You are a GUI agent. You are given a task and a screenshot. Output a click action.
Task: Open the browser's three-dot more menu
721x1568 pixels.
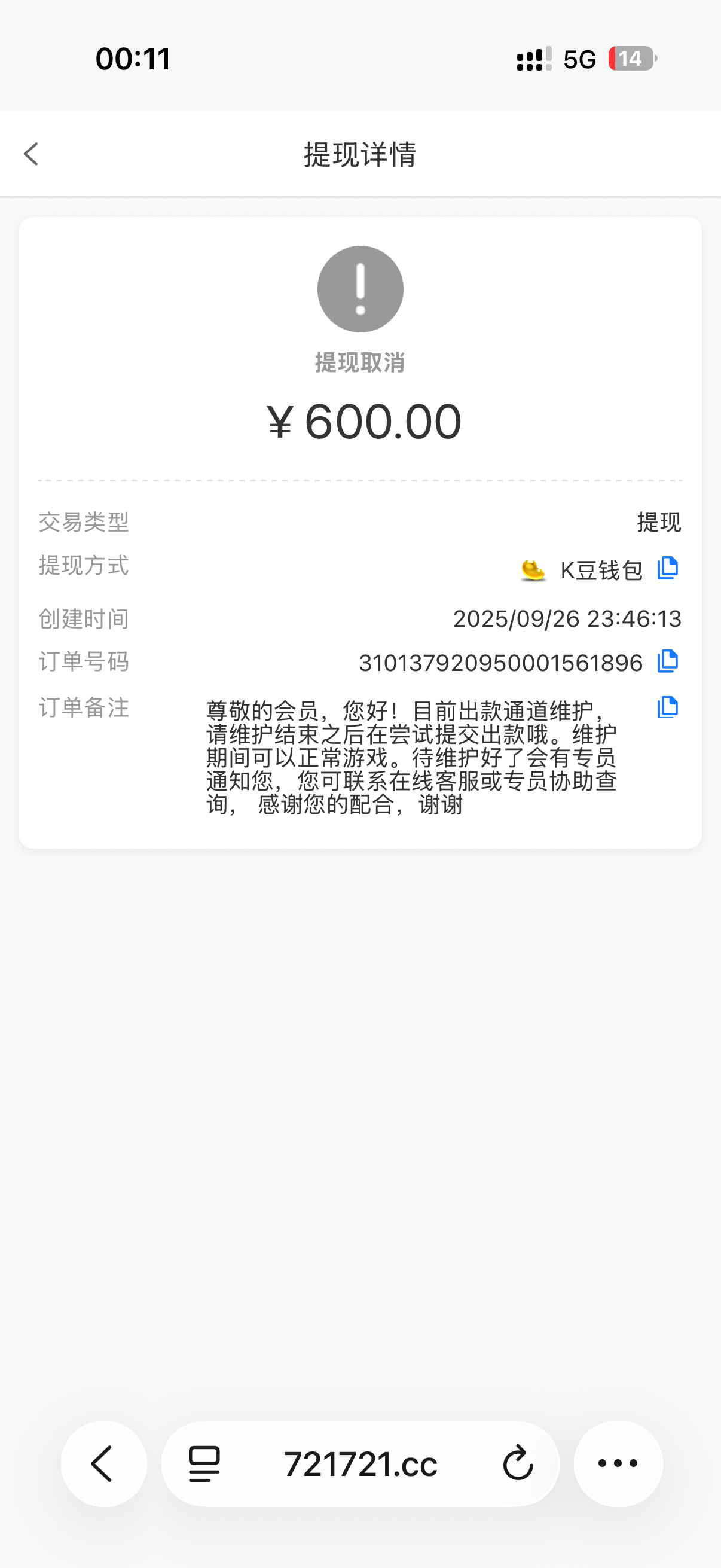point(618,1463)
